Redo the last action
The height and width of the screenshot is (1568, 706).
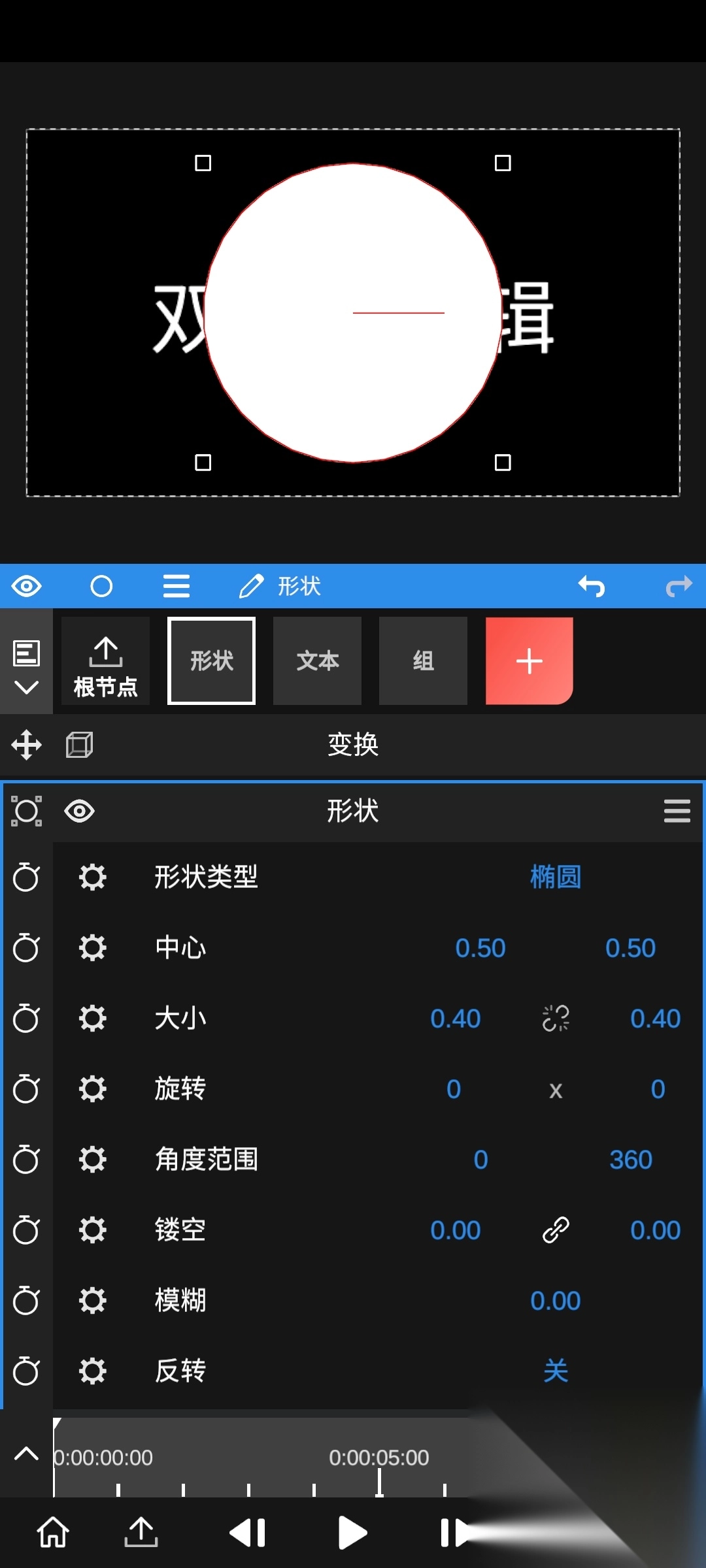[x=679, y=586]
